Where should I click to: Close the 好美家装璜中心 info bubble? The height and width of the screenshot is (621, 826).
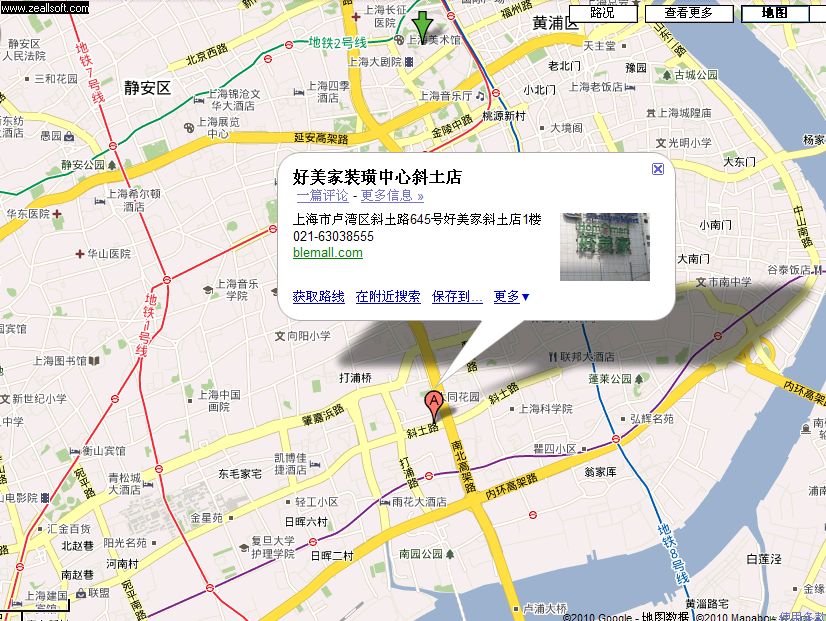[x=658, y=169]
